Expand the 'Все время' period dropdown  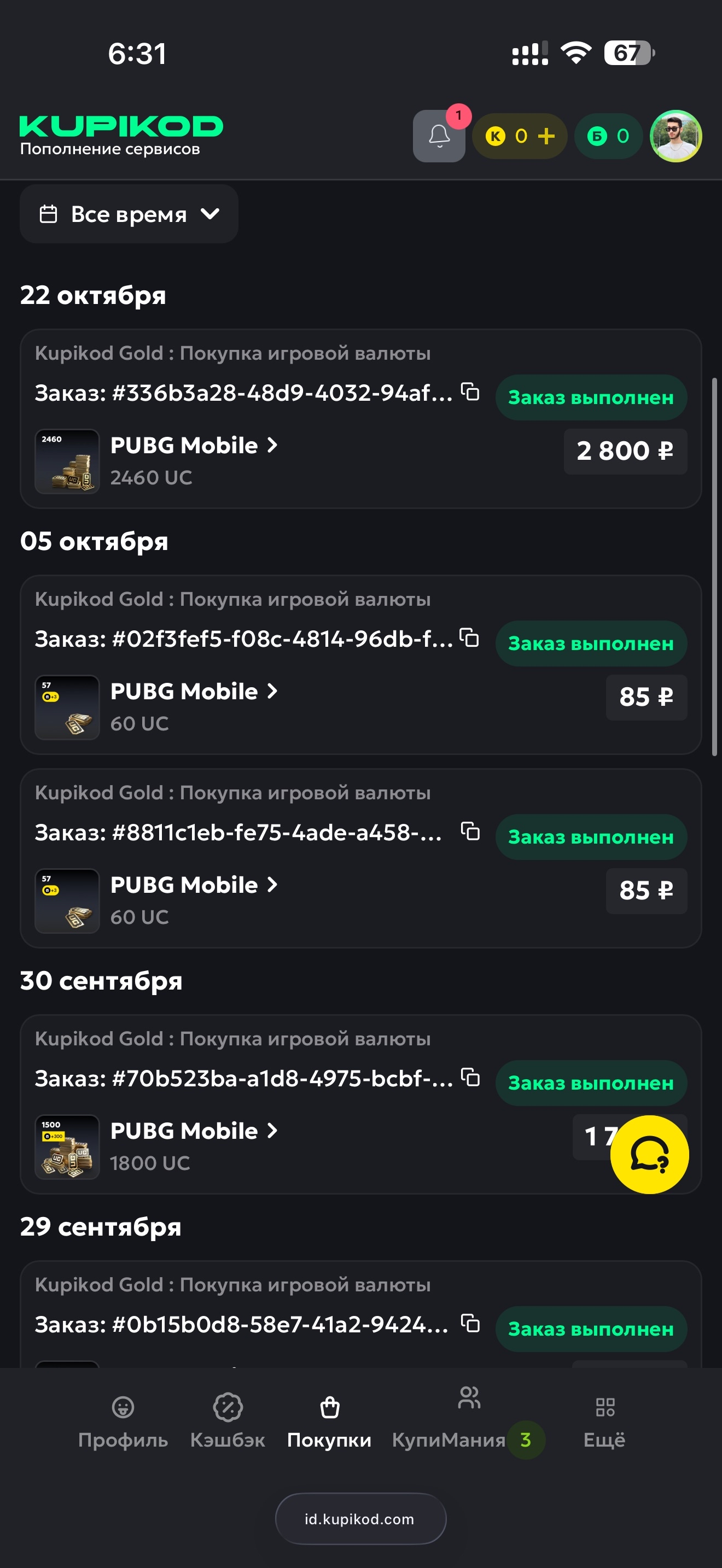point(129,214)
